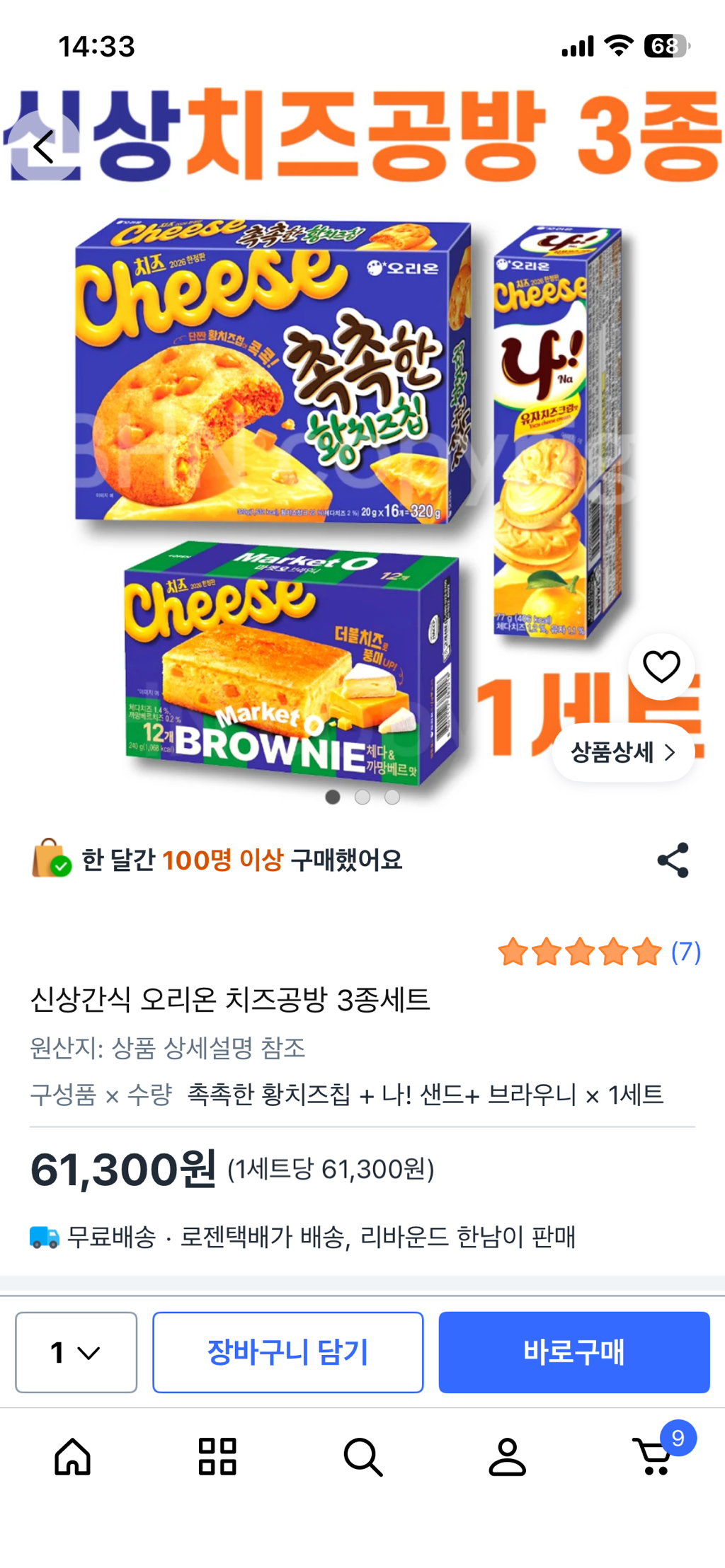Viewport: 725px width, 1568px height.
Task: Open the my profile tab
Action: tap(508, 1457)
